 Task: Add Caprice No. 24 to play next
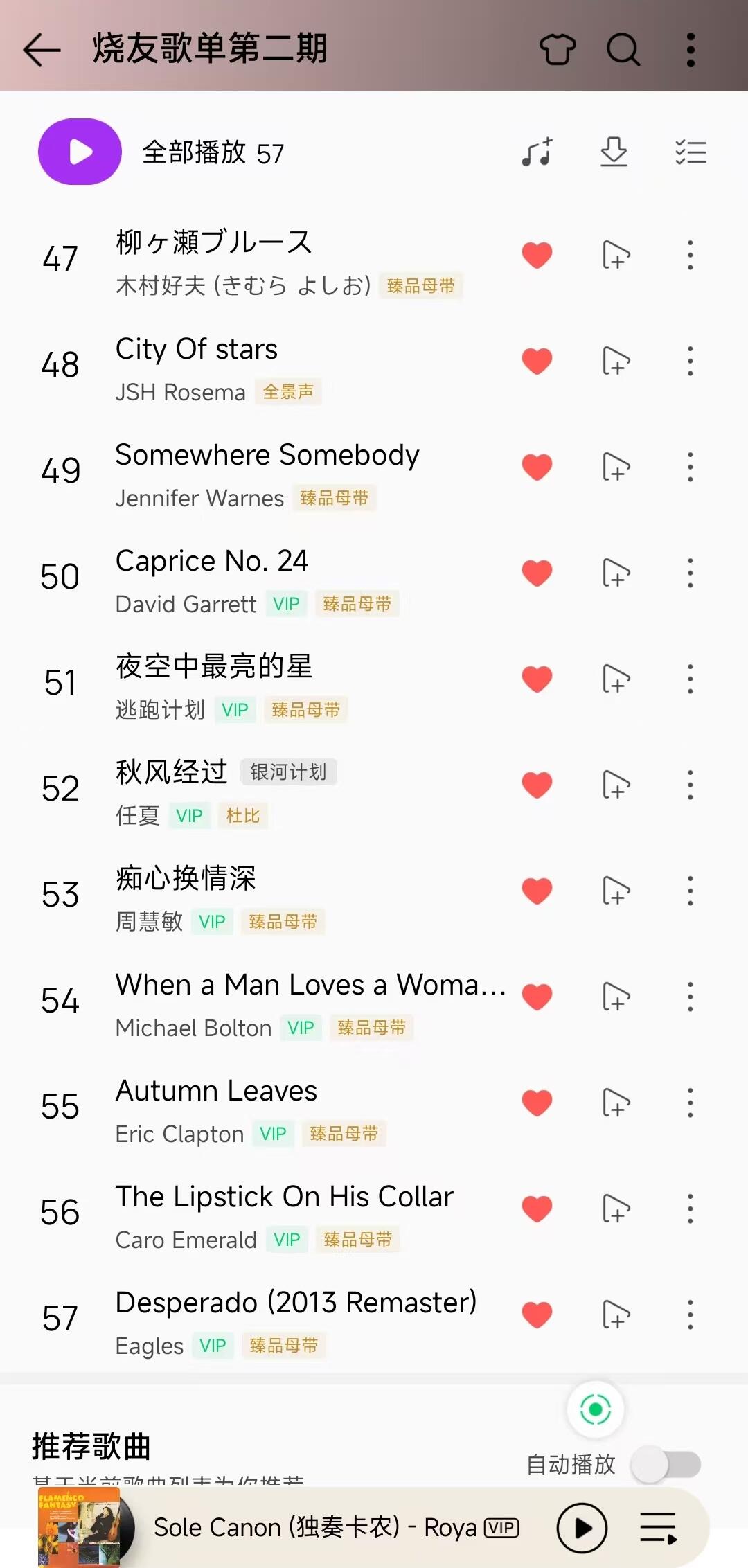[616, 573]
